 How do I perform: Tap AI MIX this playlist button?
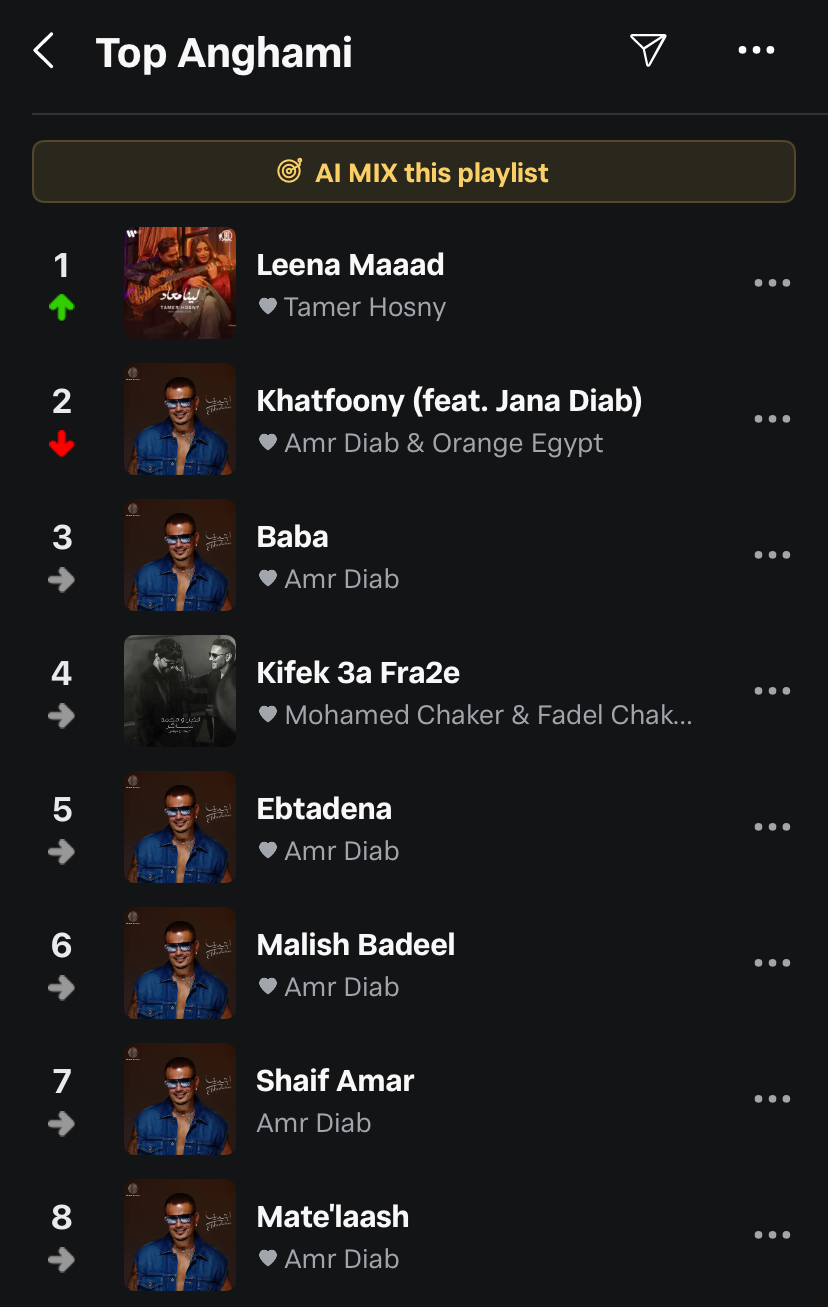point(413,172)
